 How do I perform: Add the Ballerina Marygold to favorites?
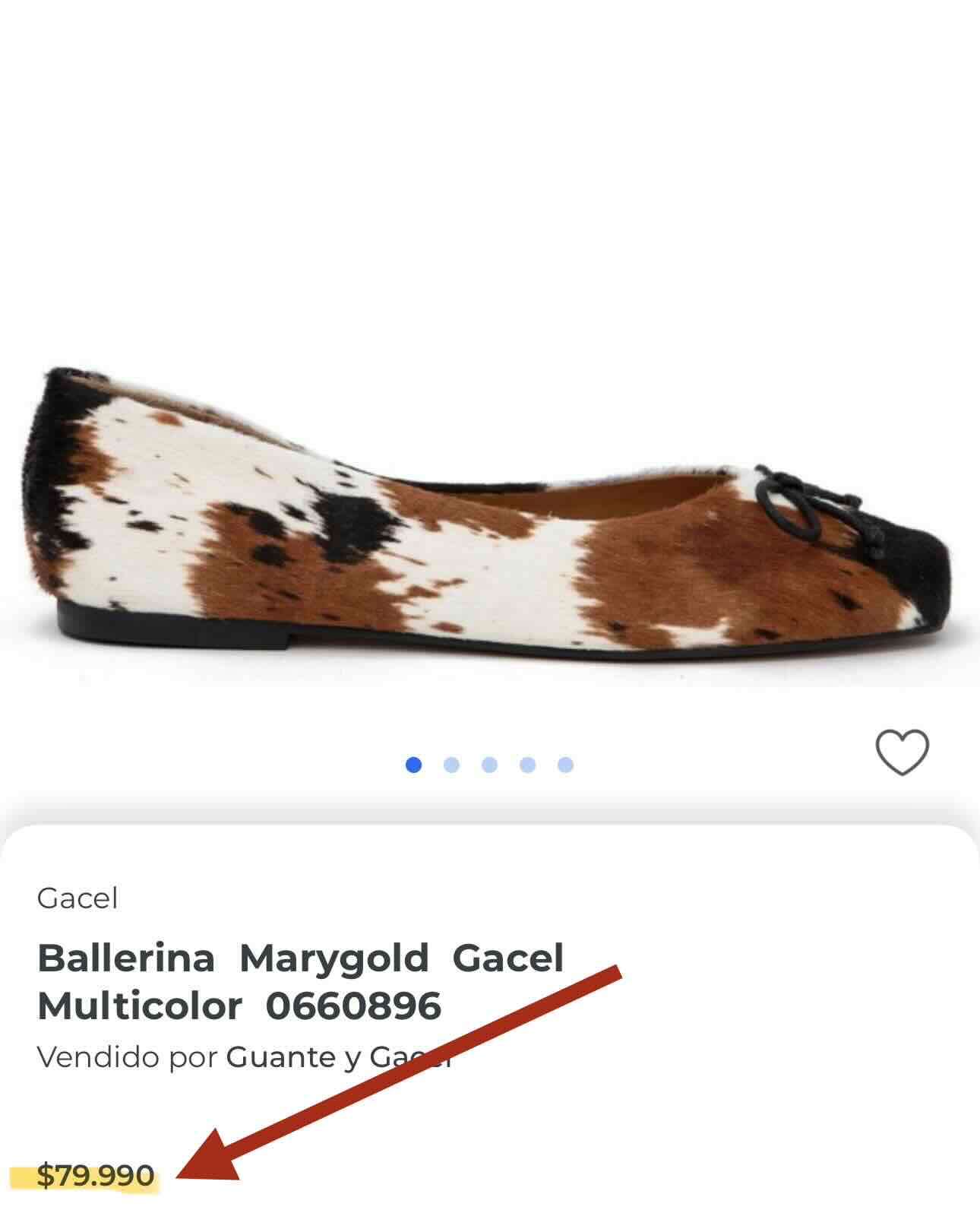point(902,752)
